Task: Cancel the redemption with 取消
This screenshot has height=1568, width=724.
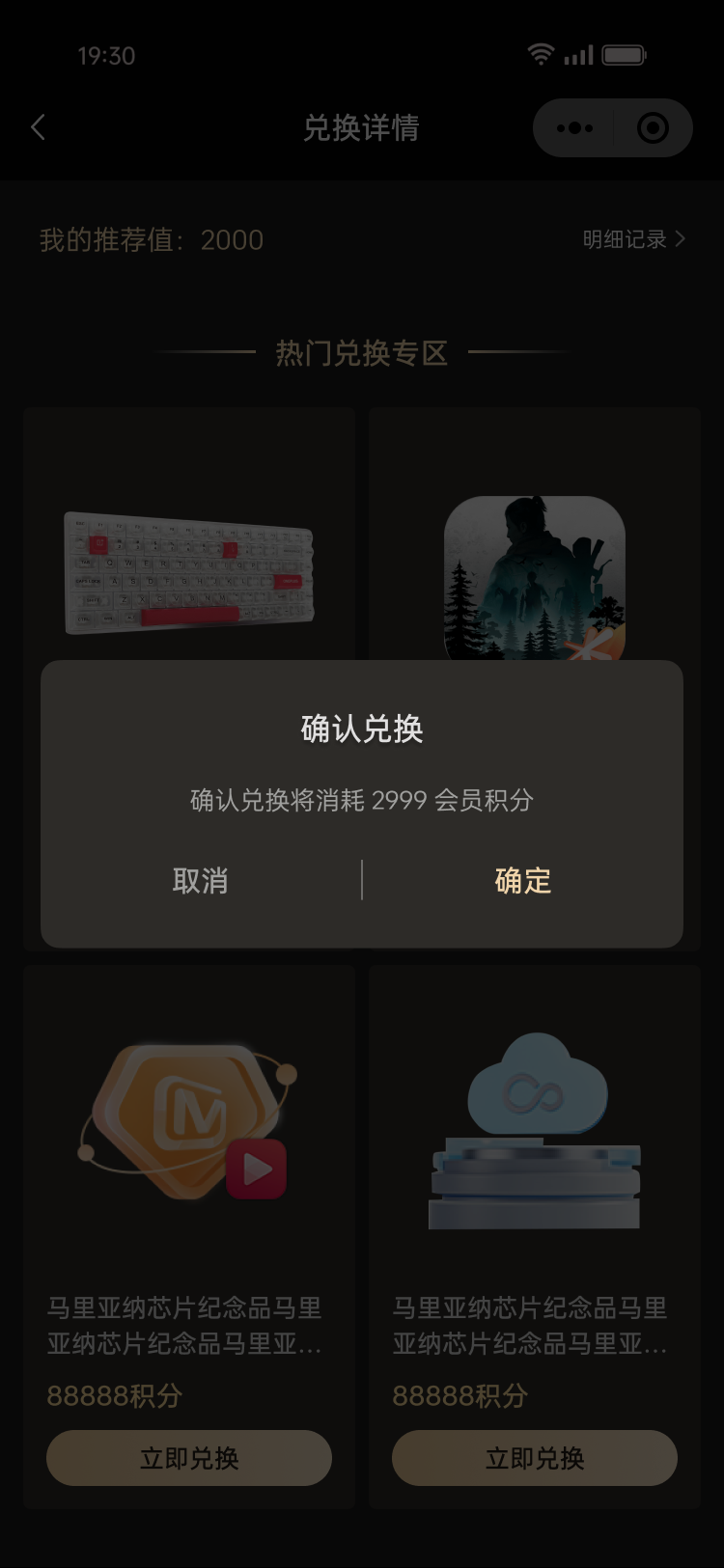Action: point(200,880)
